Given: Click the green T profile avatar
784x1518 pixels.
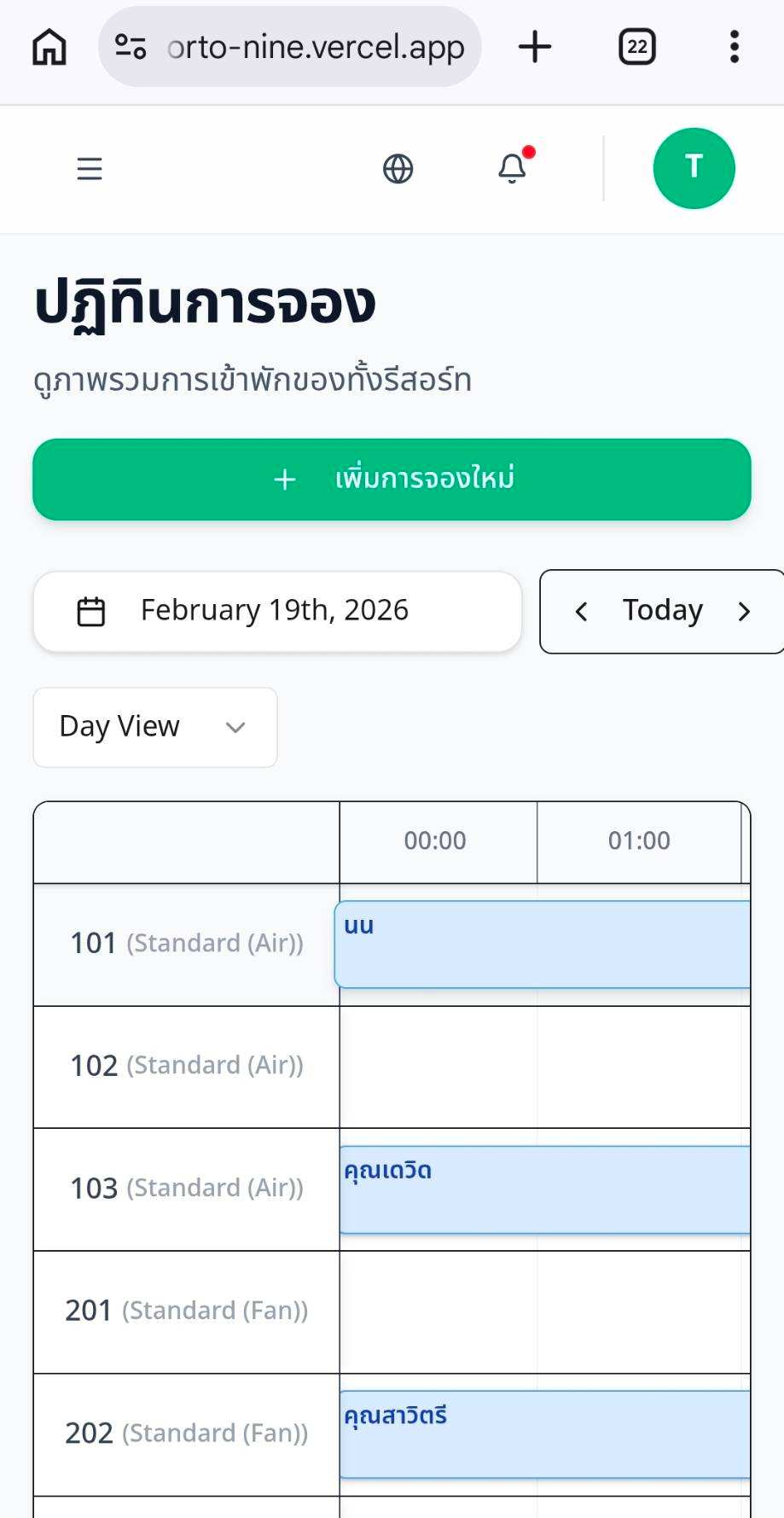Looking at the screenshot, I should click(x=694, y=167).
